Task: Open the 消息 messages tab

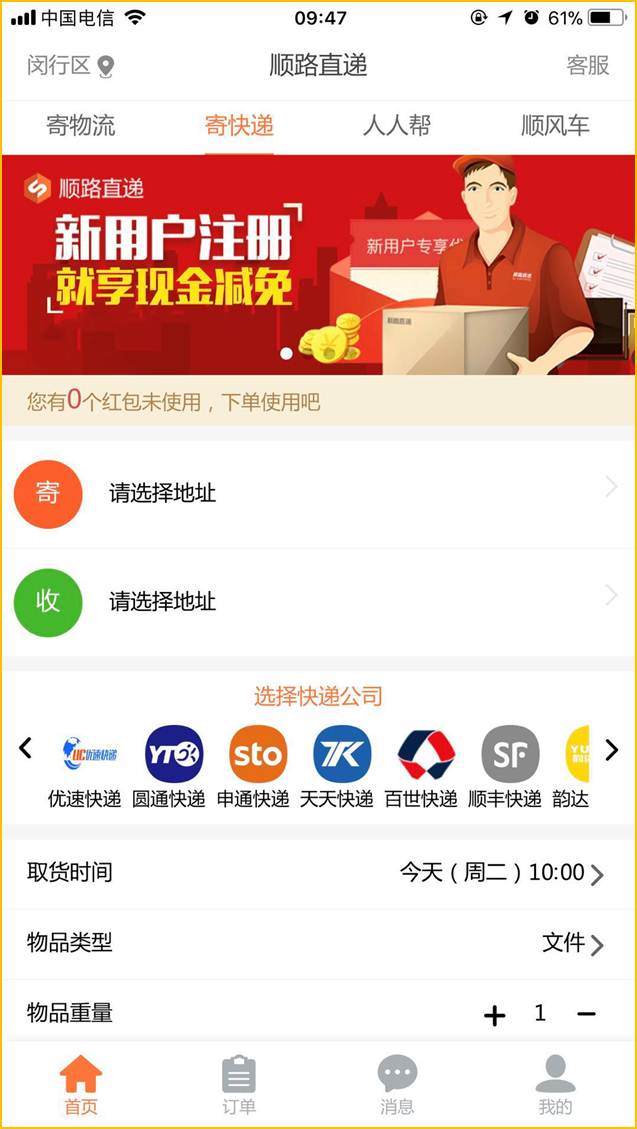Action: (397, 1086)
